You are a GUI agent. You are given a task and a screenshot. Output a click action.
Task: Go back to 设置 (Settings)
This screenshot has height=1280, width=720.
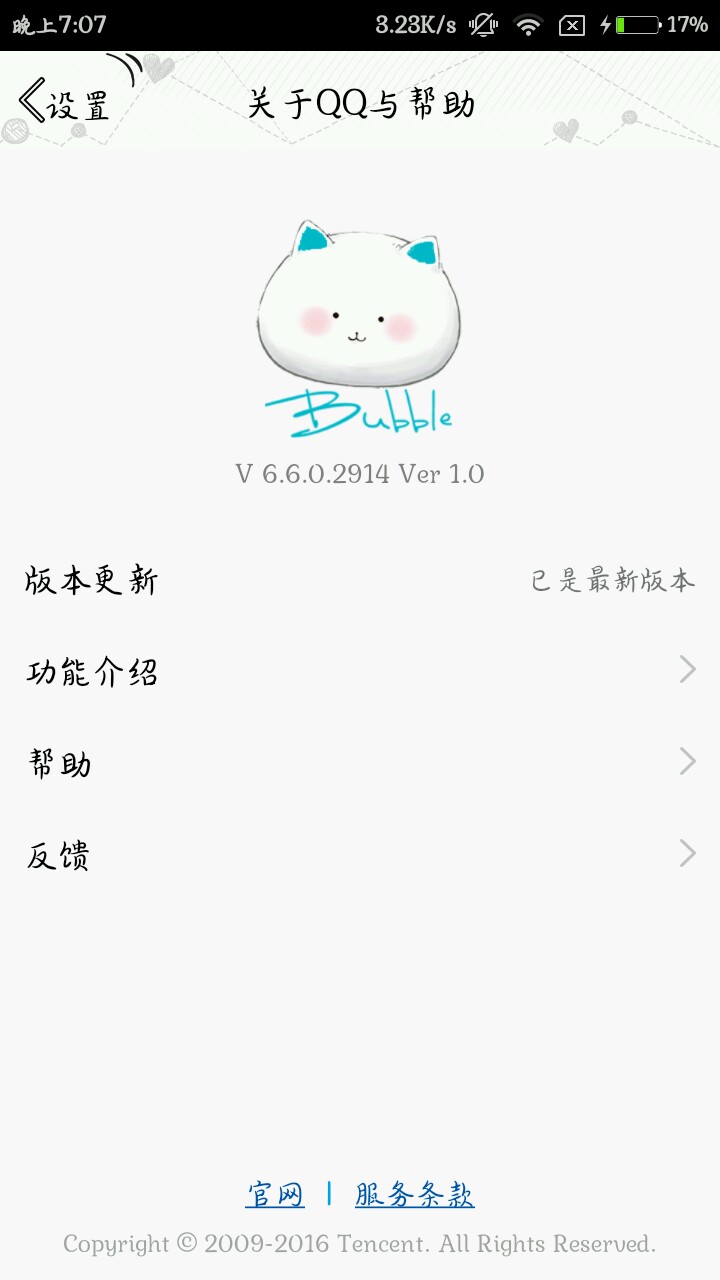[x=64, y=103]
